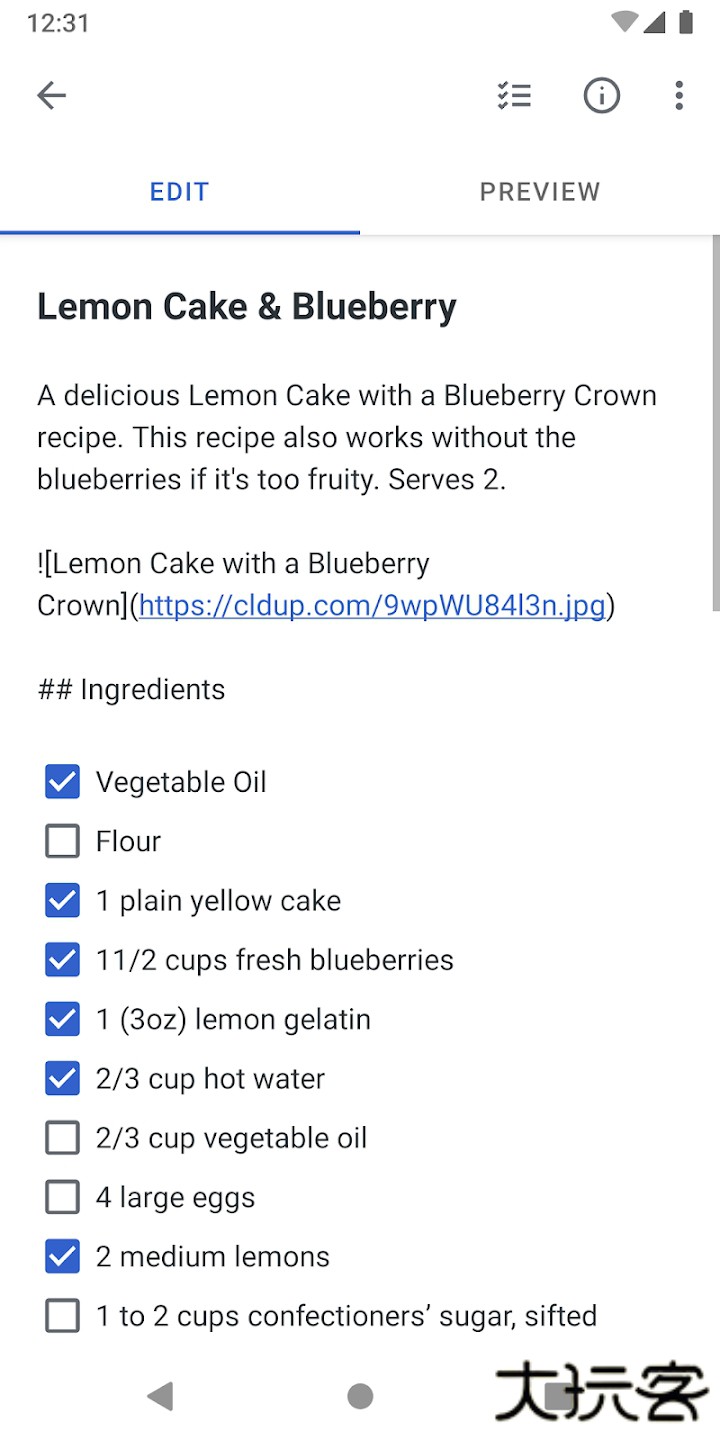The width and height of the screenshot is (720, 1440).
Task: Uncheck 1 (3oz) lemon gelatin
Action: pyautogui.click(x=62, y=1019)
